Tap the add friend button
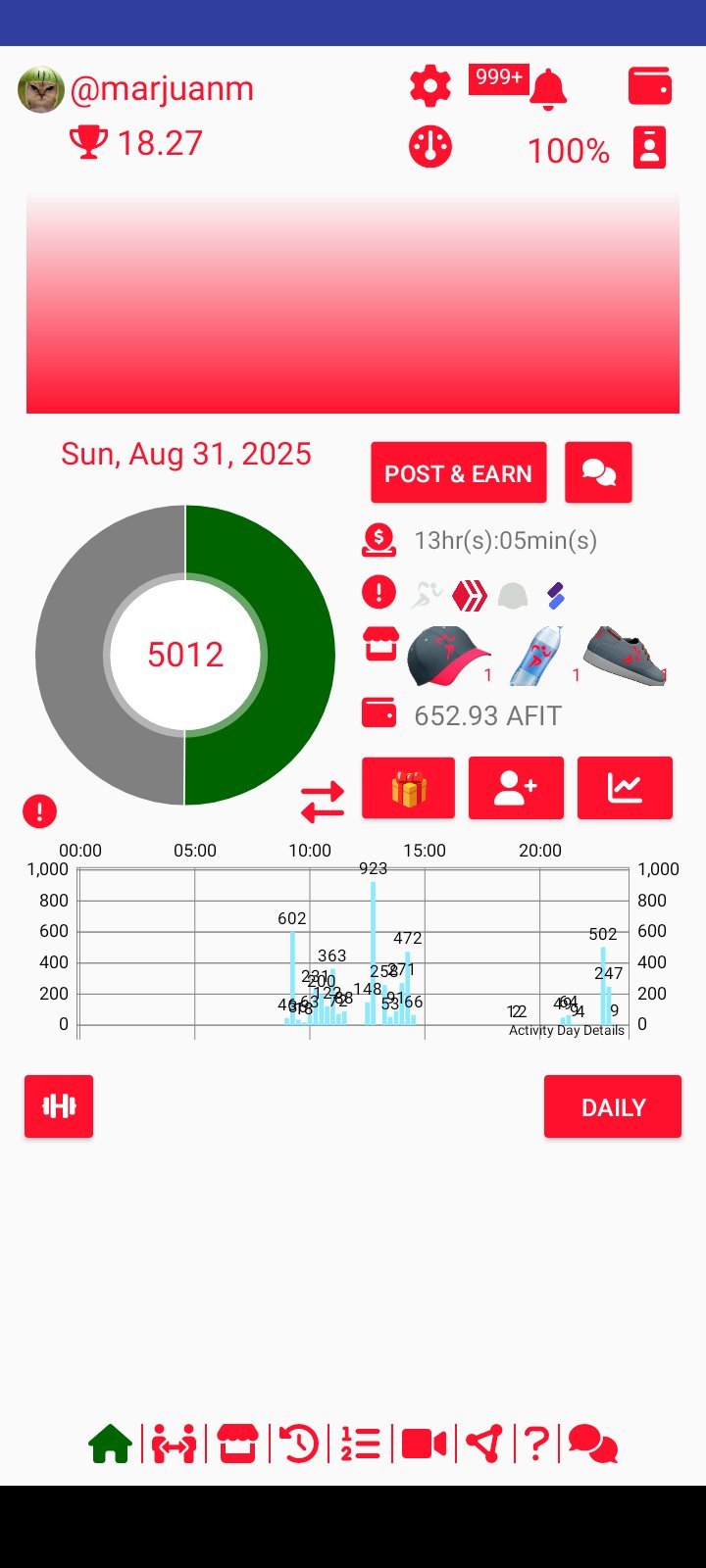Image resolution: width=706 pixels, height=1568 pixels. point(516,787)
